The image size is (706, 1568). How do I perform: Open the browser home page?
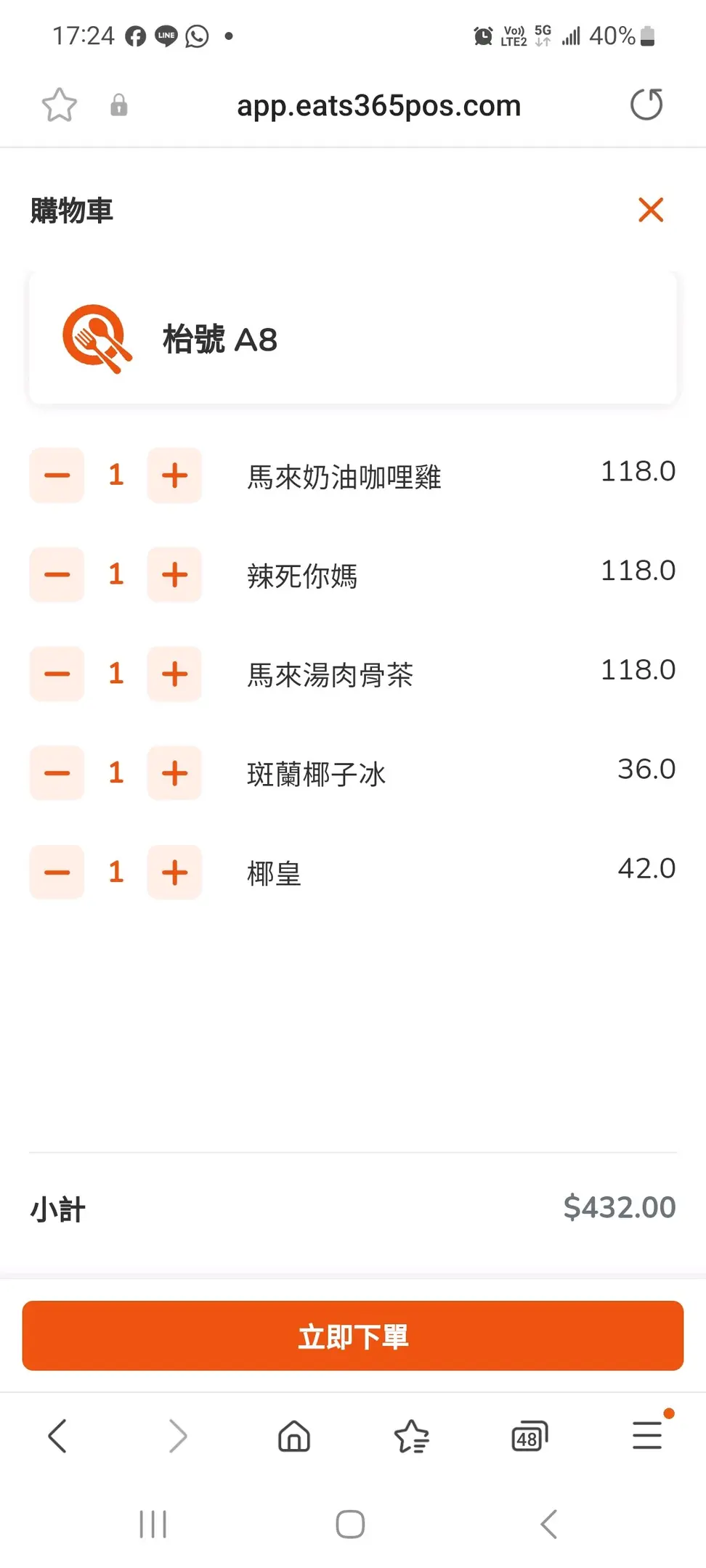click(294, 1436)
